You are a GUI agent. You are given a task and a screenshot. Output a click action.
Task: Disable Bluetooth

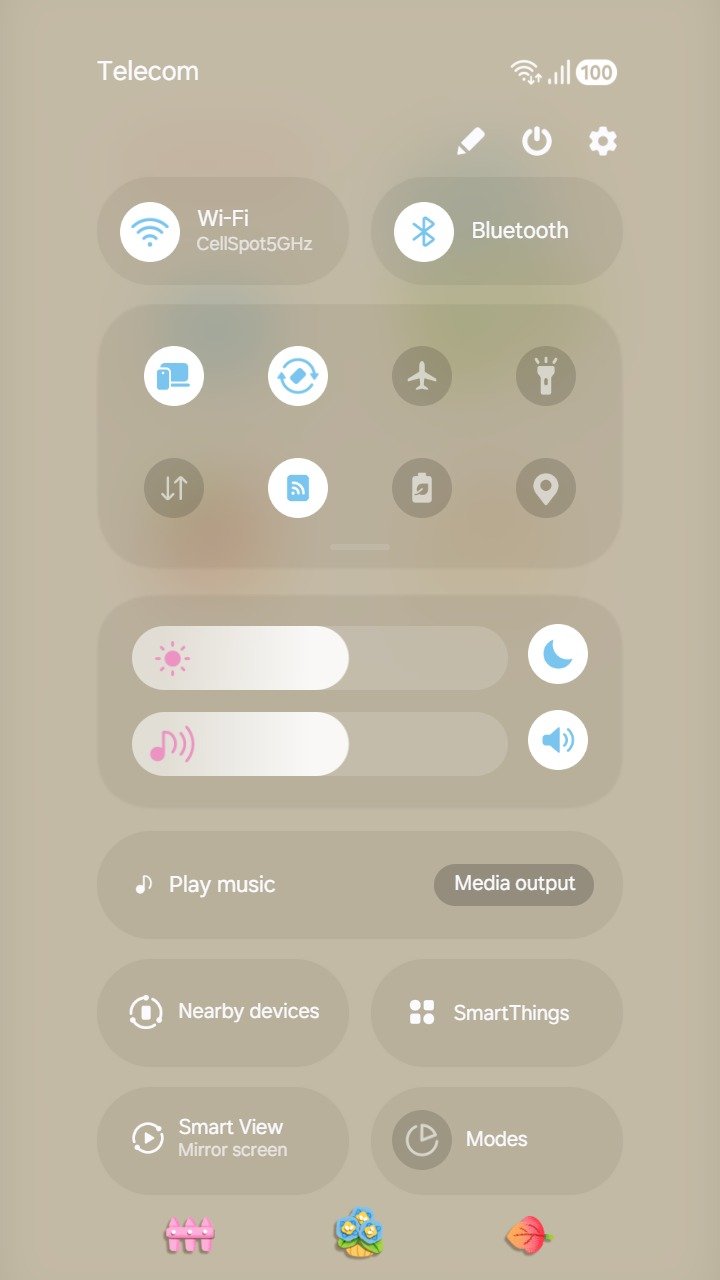click(x=424, y=231)
